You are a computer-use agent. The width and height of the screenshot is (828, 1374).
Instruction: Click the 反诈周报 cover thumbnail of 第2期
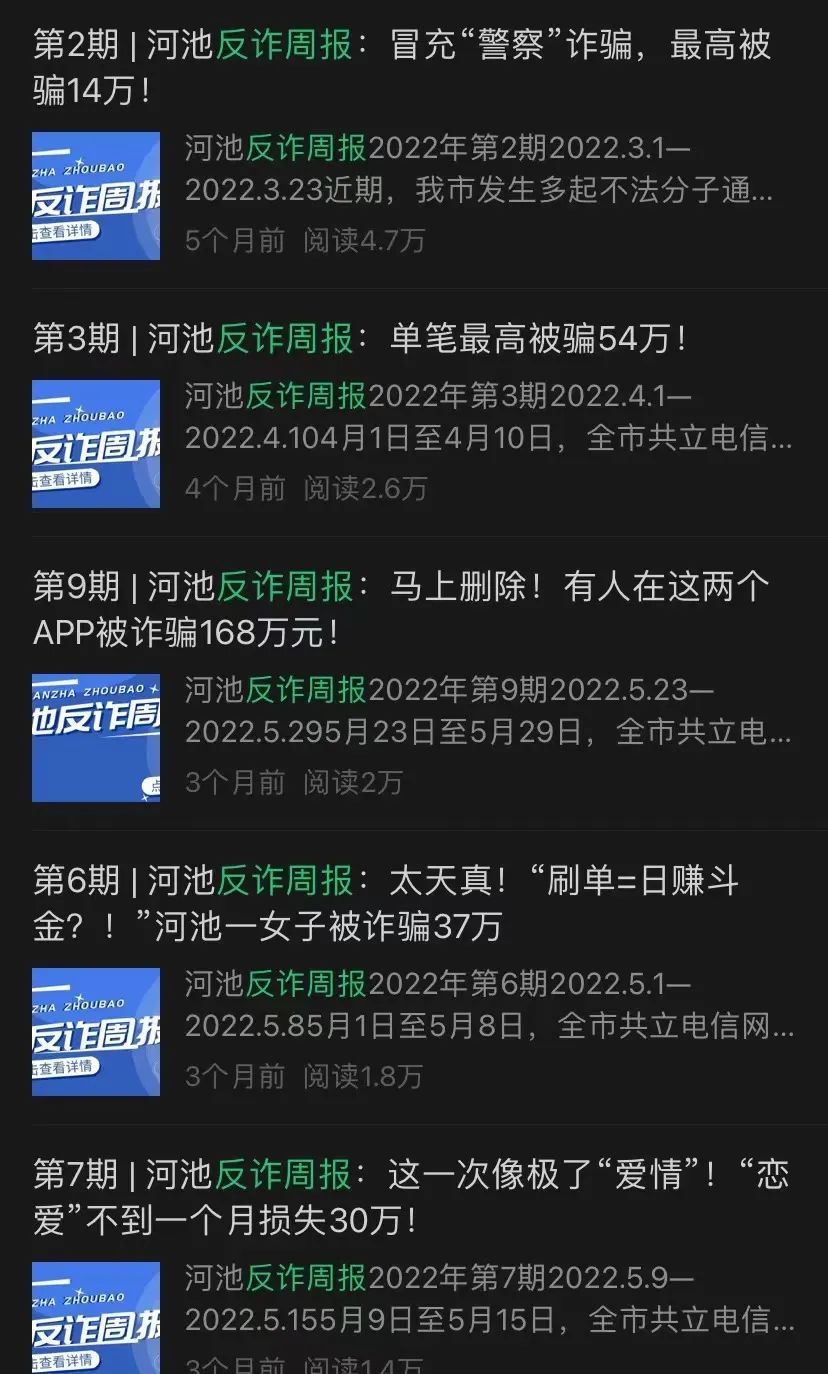(96, 197)
